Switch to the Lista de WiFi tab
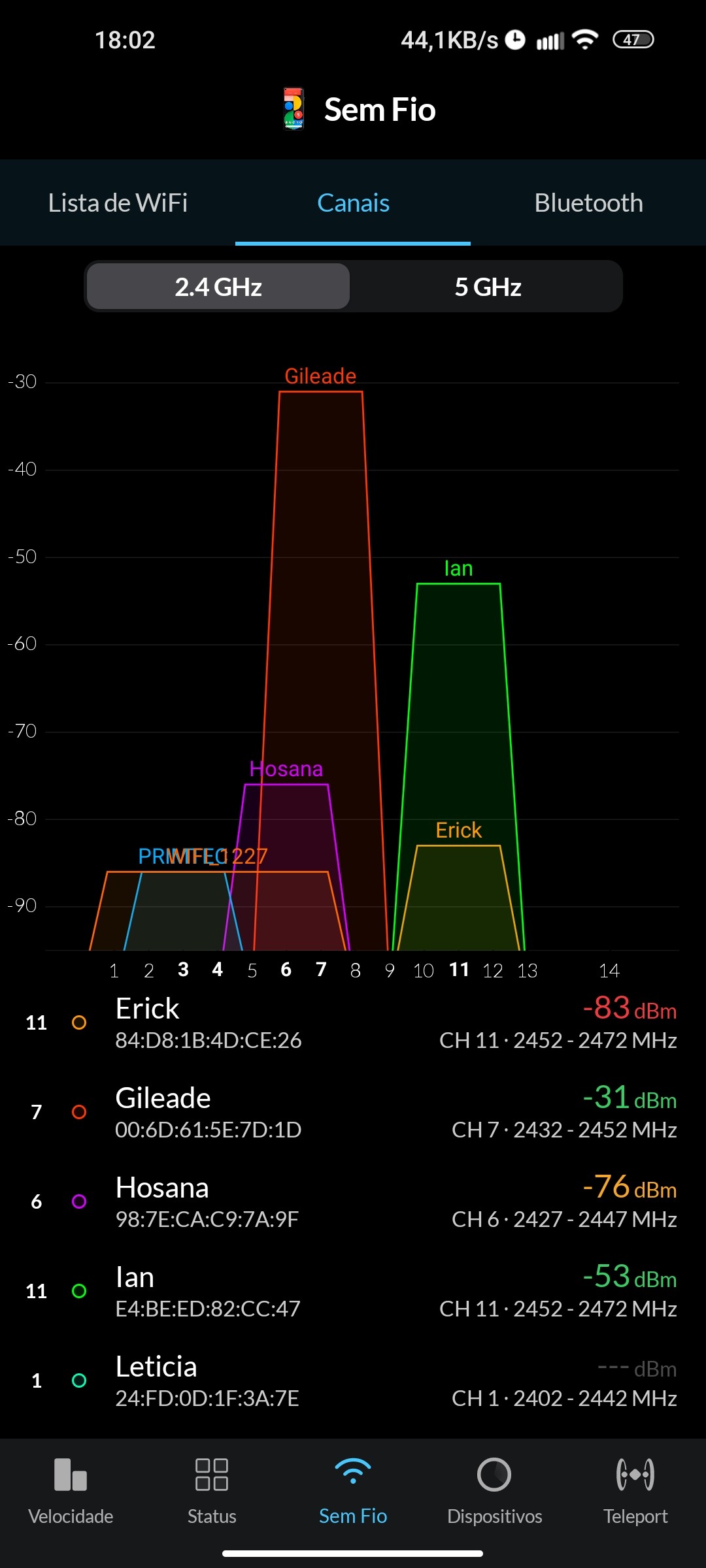Image resolution: width=706 pixels, height=1568 pixels. (118, 203)
